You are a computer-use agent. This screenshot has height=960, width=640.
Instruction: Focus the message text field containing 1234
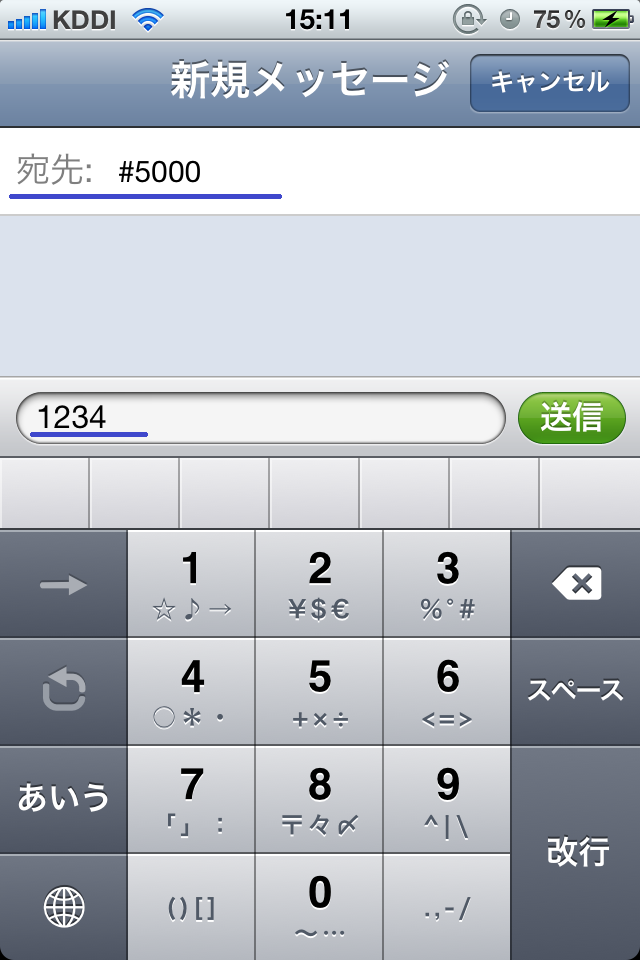pos(260,417)
